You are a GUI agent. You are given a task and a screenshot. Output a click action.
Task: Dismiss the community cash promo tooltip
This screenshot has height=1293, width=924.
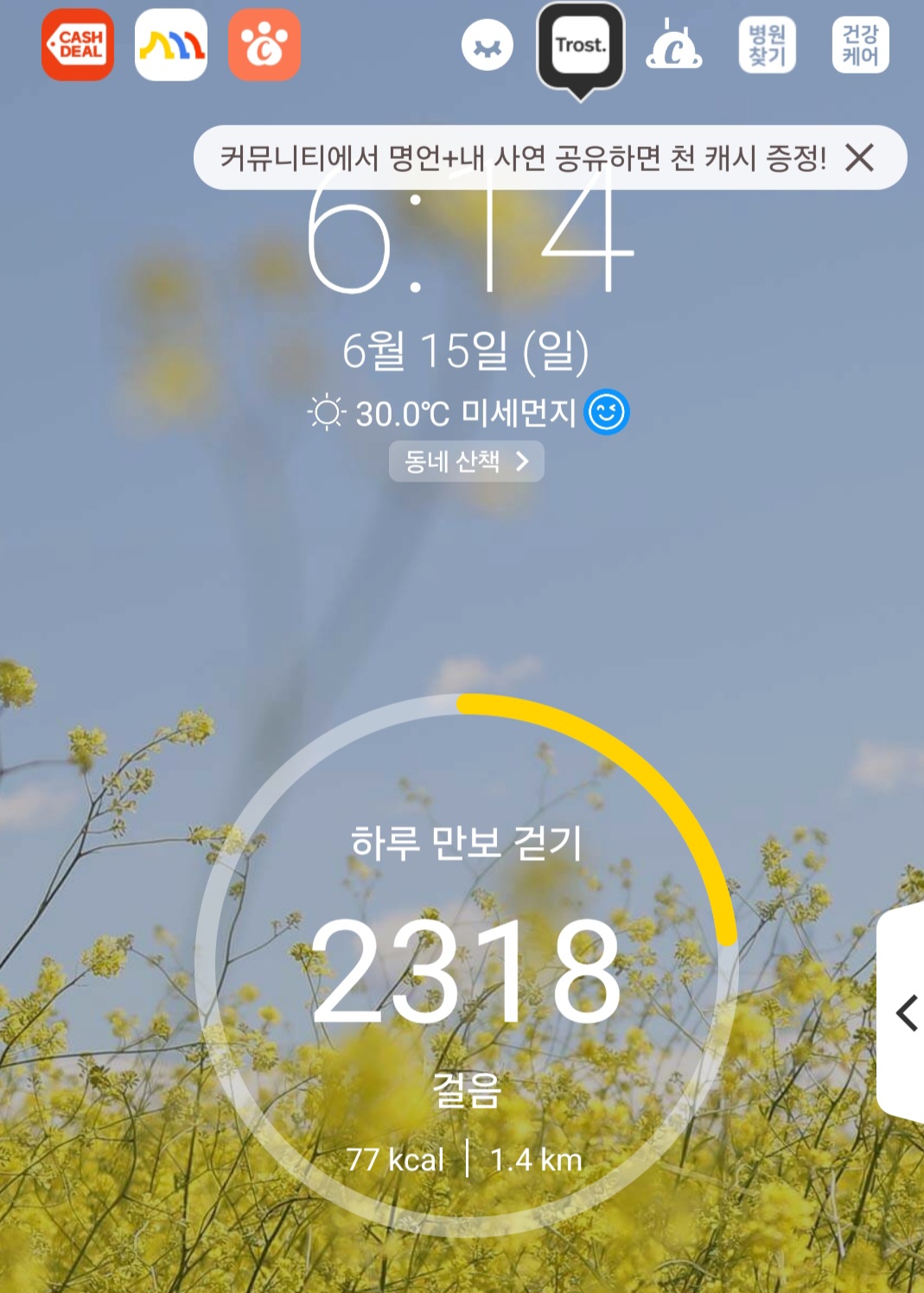(860, 157)
